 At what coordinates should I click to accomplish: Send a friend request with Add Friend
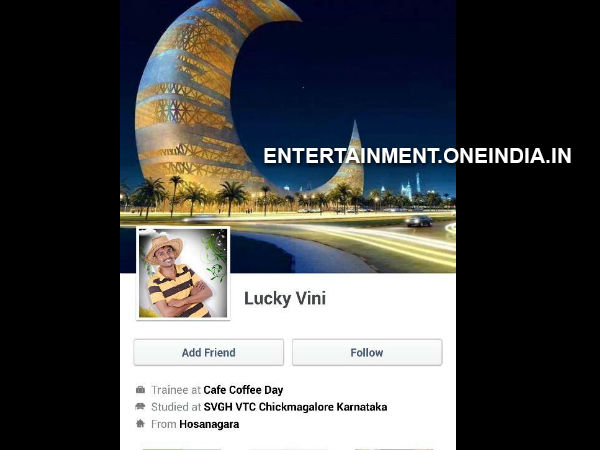click(208, 352)
